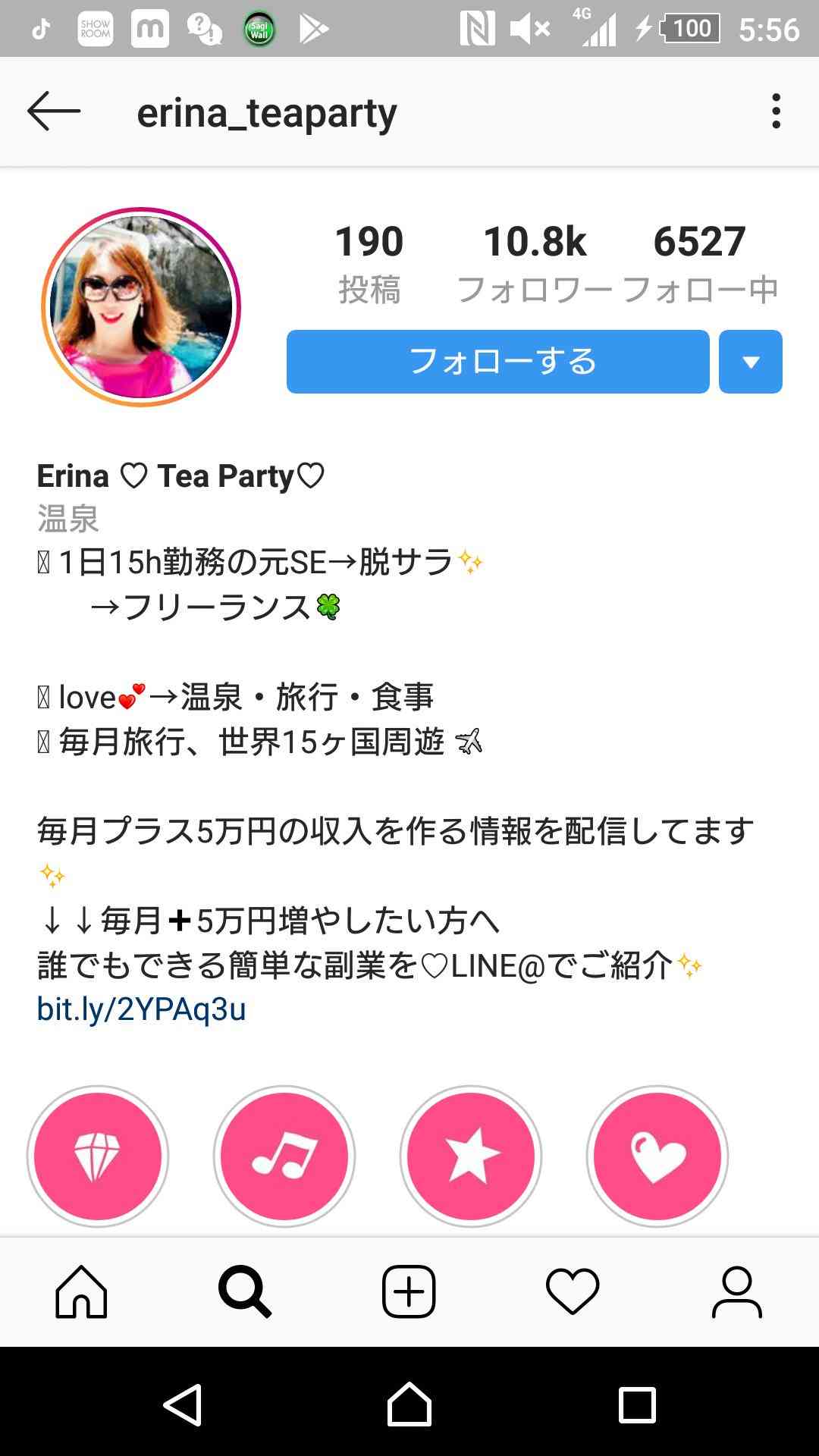View the 6527 following list
The height and width of the screenshot is (1456, 819).
[699, 262]
